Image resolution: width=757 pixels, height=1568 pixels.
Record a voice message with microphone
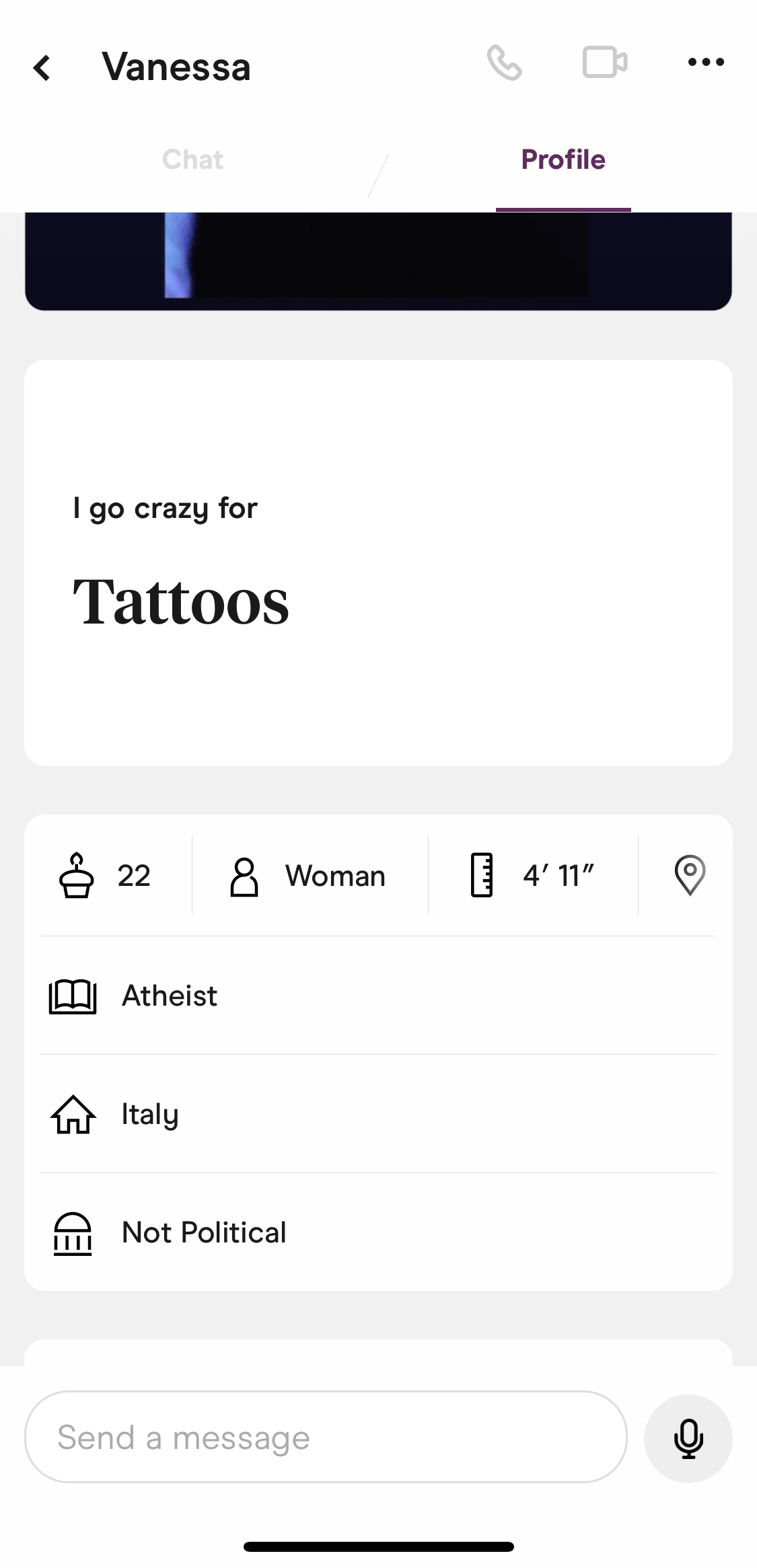[688, 1438]
